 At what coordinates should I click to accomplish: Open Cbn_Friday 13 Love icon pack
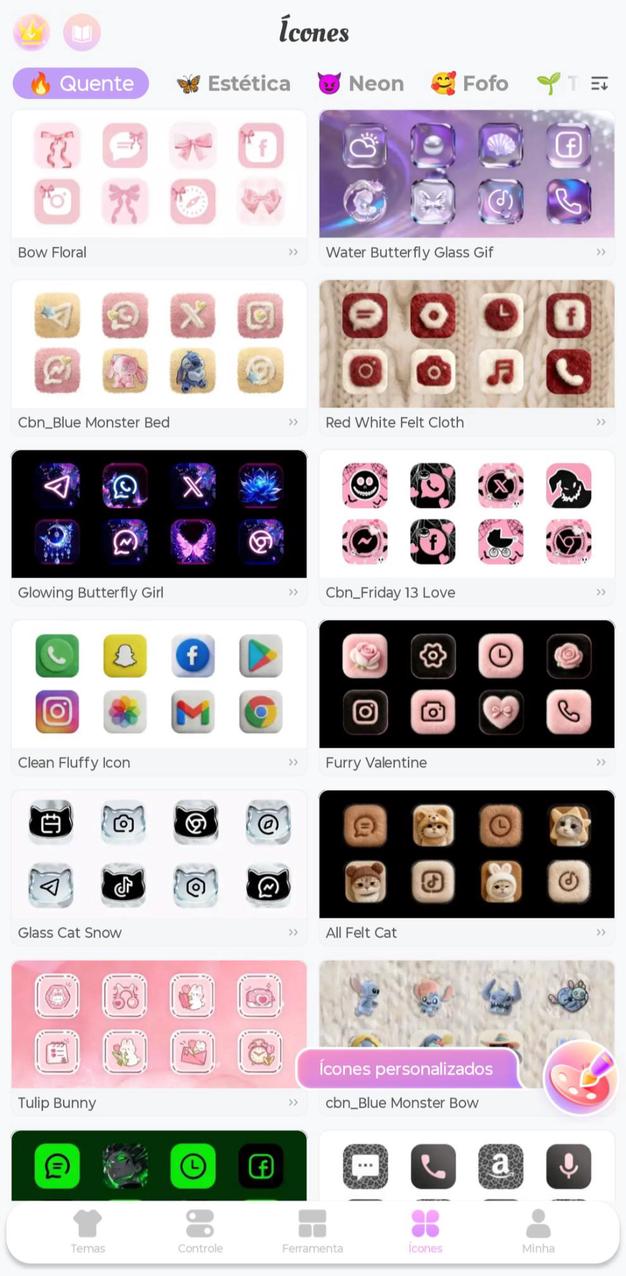(x=467, y=528)
